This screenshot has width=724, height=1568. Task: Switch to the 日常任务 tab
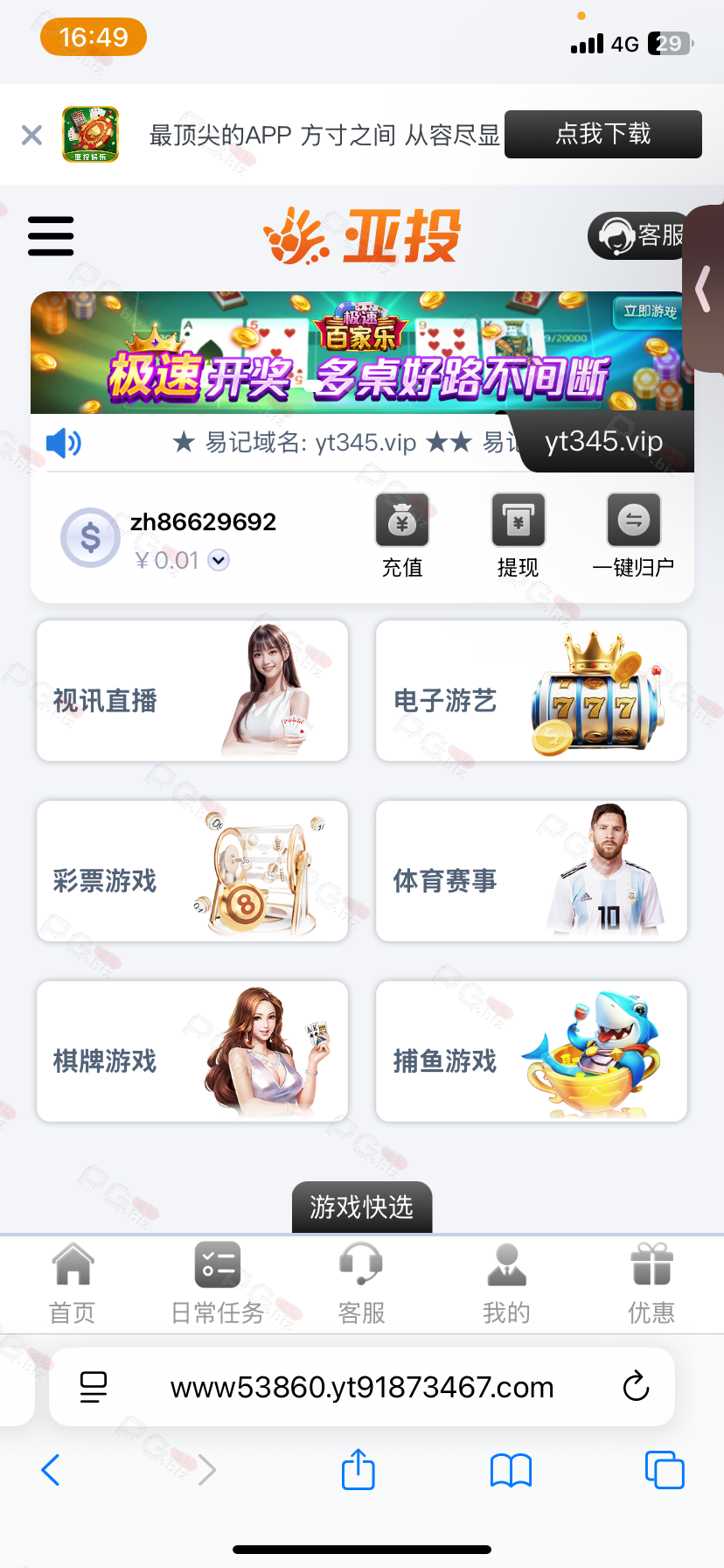tap(217, 1283)
